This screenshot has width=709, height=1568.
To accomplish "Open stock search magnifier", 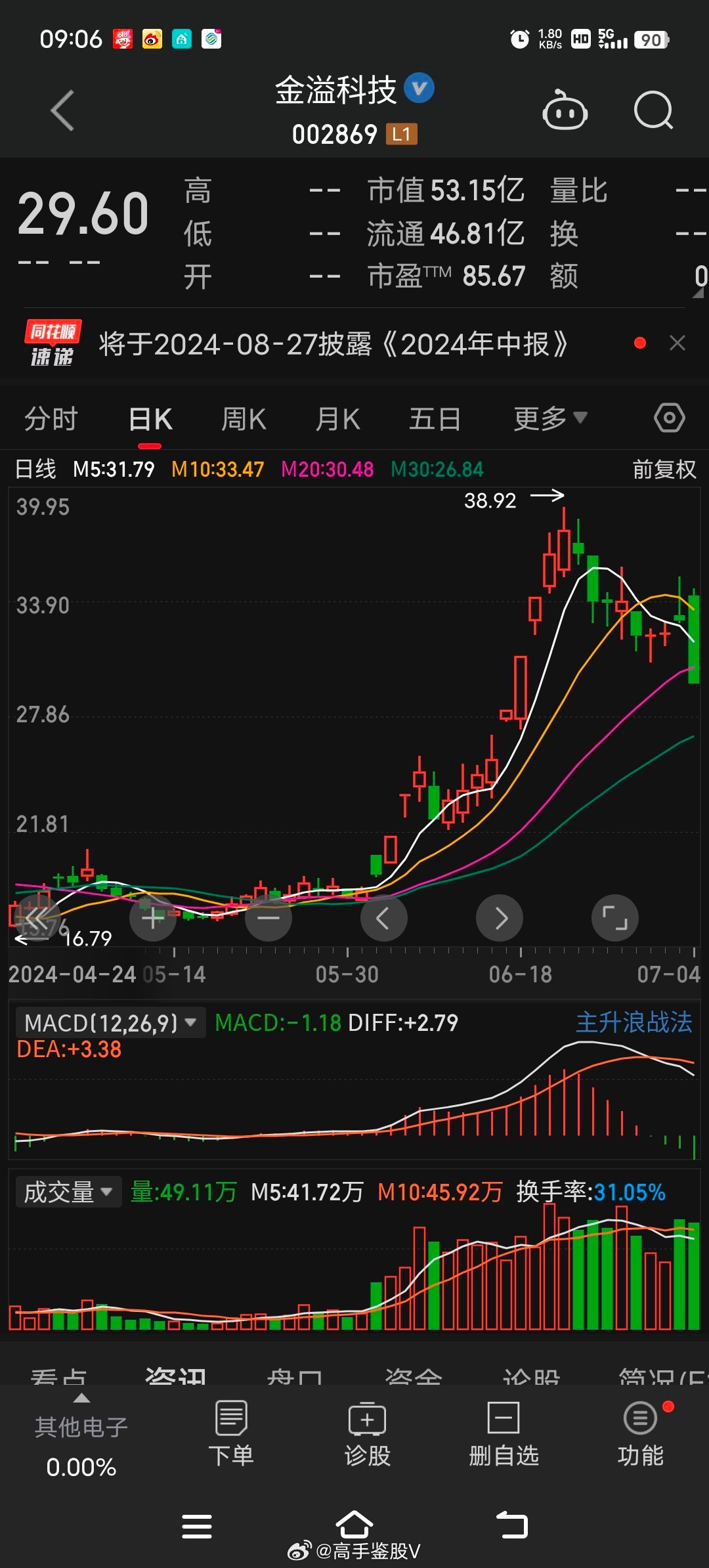I will 653,110.
